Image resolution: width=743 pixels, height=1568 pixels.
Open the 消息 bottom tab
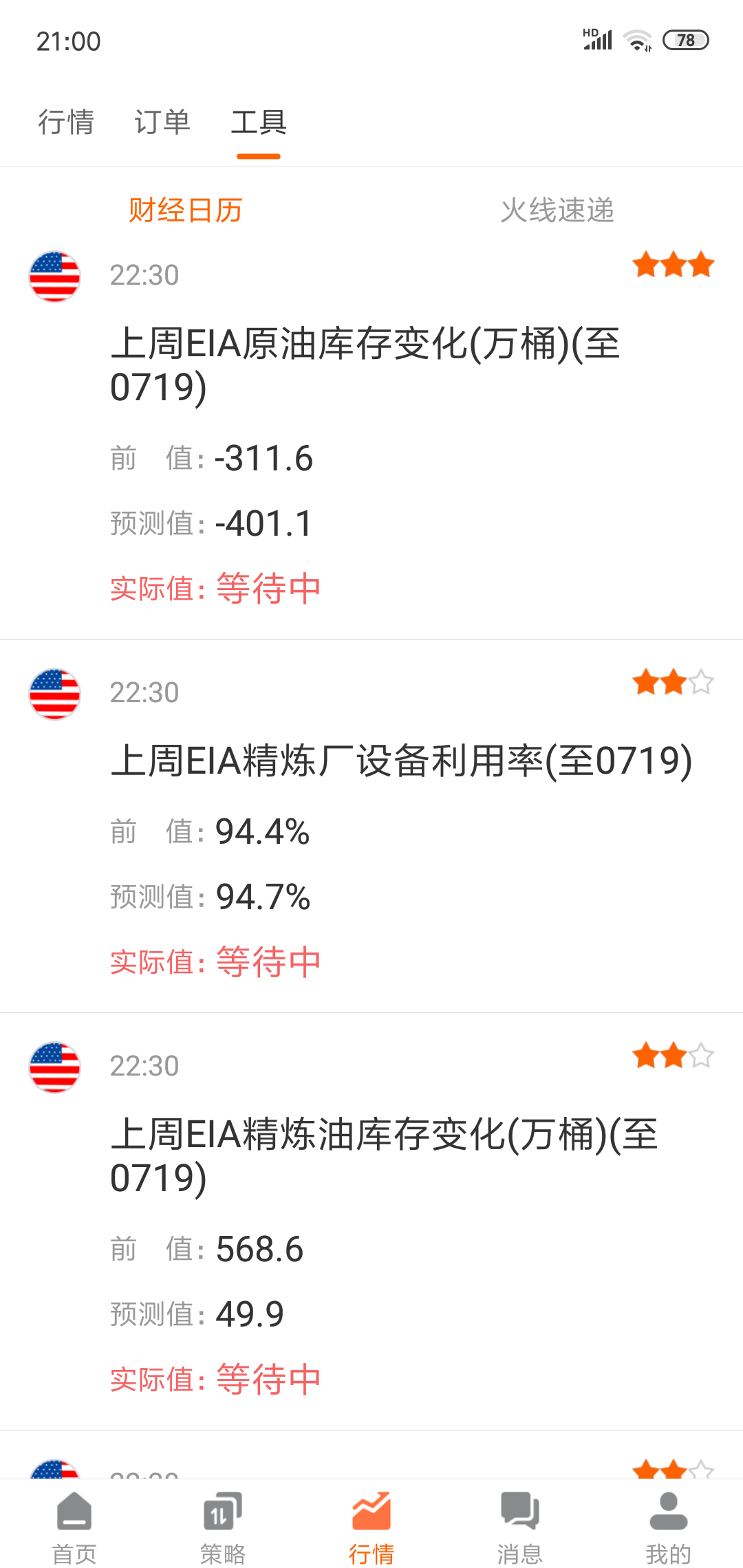(x=520, y=1523)
